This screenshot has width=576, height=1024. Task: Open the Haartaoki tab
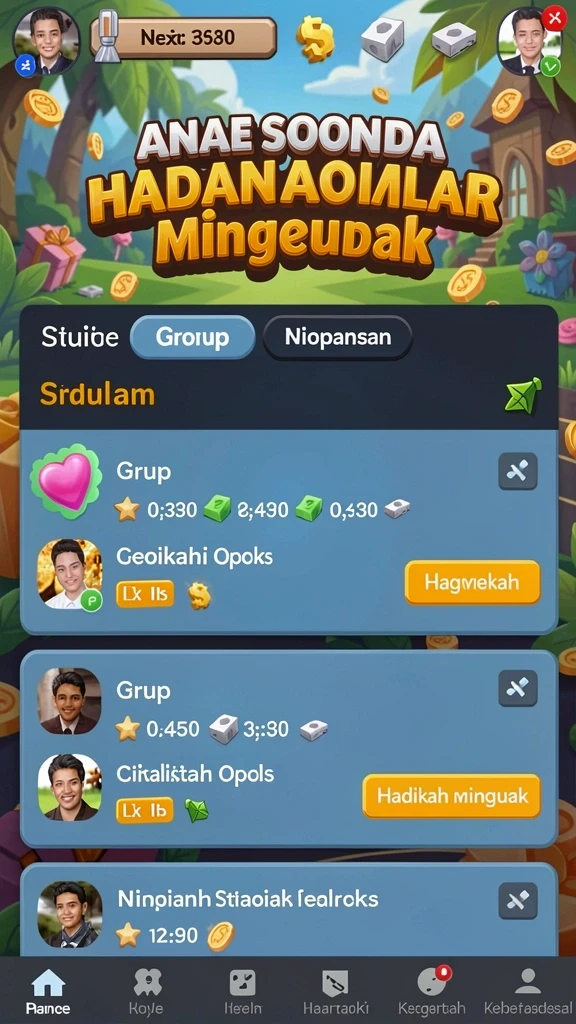336,990
